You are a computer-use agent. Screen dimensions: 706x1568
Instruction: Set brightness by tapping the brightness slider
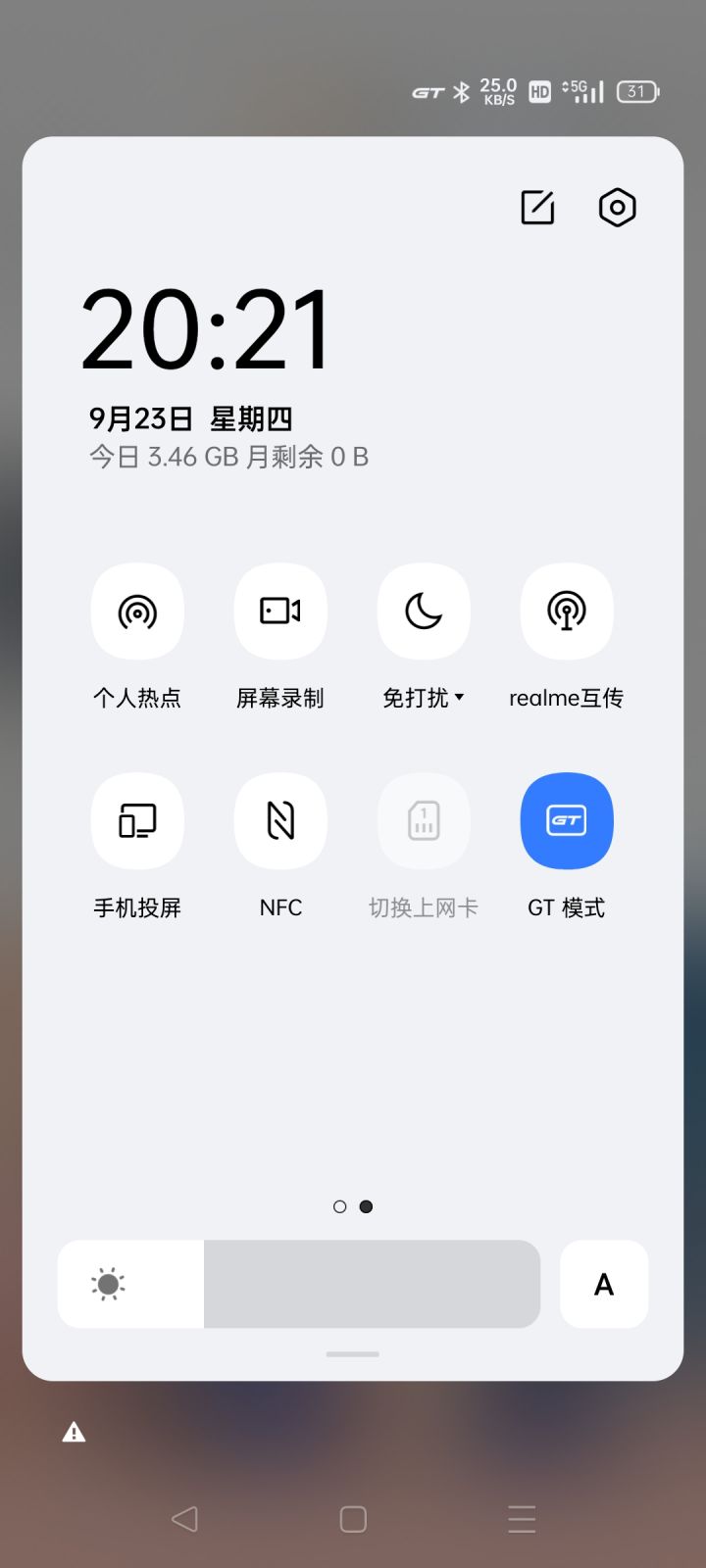click(373, 1284)
